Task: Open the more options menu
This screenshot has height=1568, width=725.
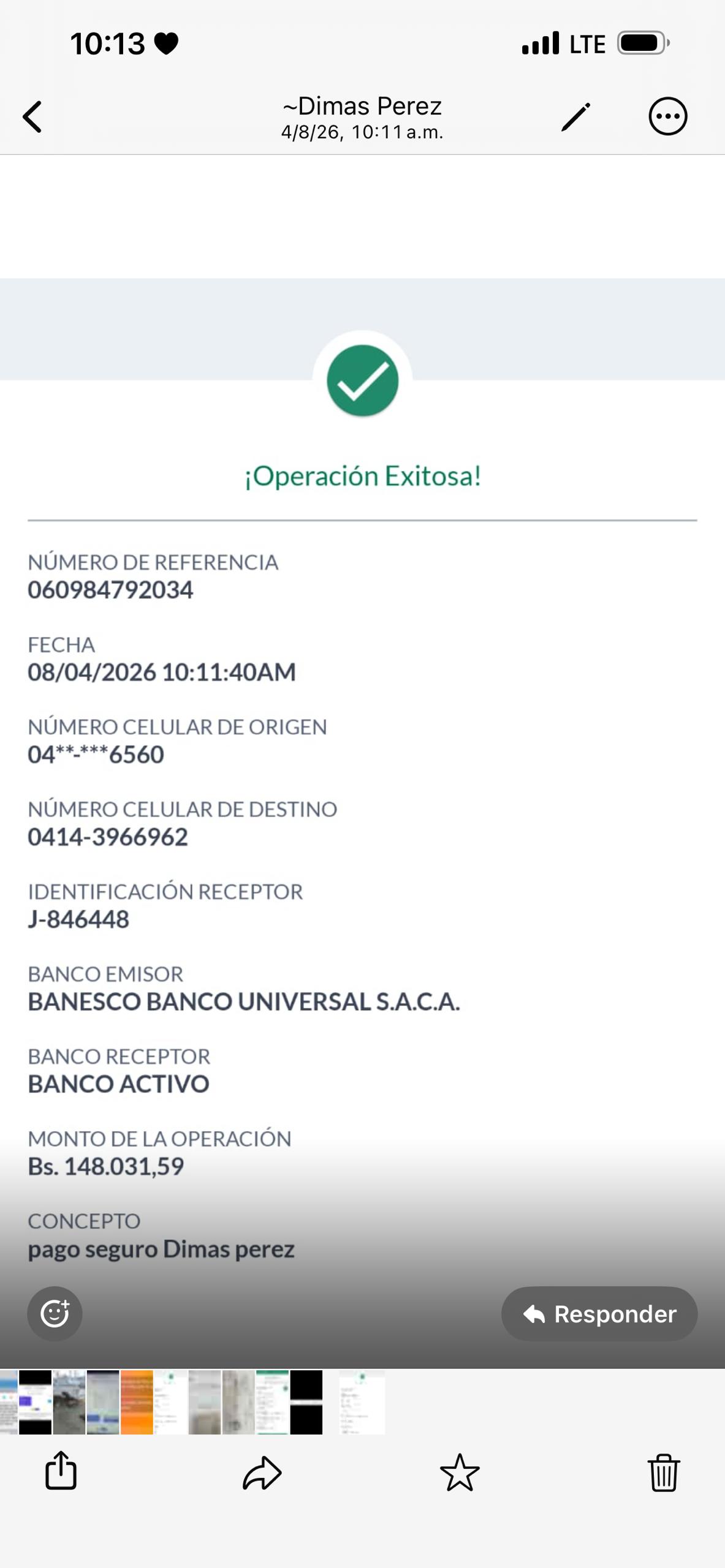Action: click(x=667, y=116)
